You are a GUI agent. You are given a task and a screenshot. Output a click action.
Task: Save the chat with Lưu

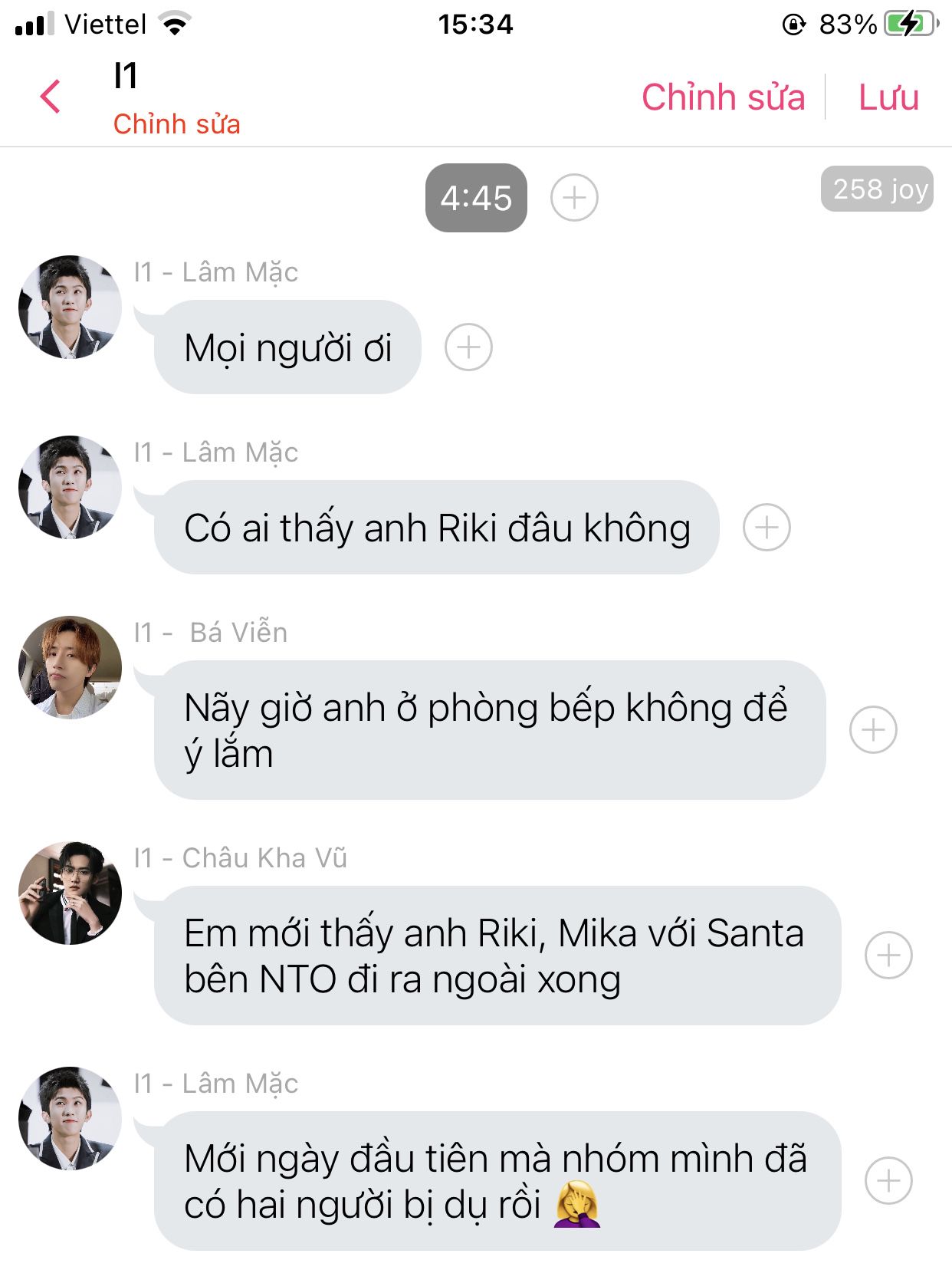tap(888, 97)
